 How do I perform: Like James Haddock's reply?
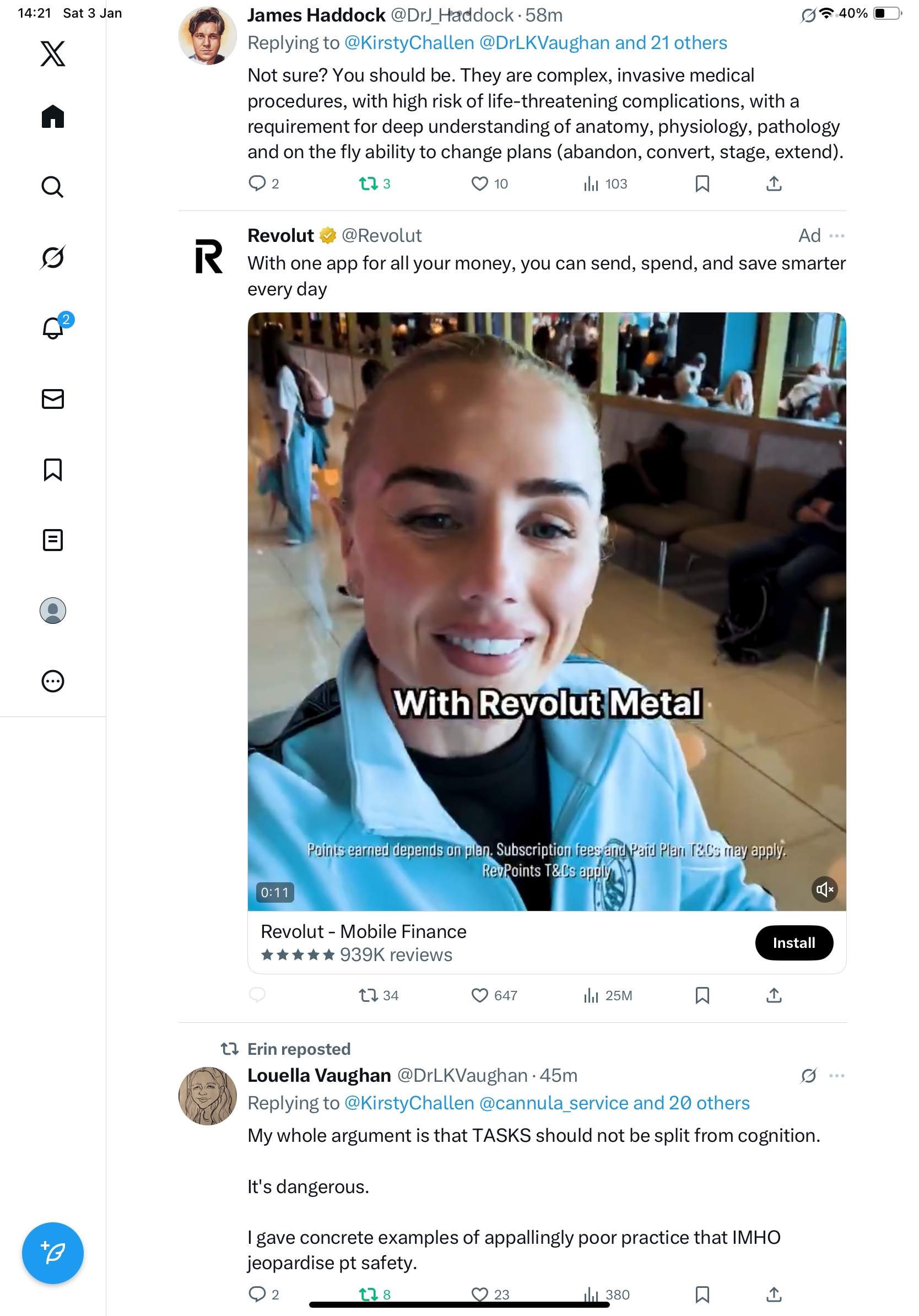click(x=479, y=184)
